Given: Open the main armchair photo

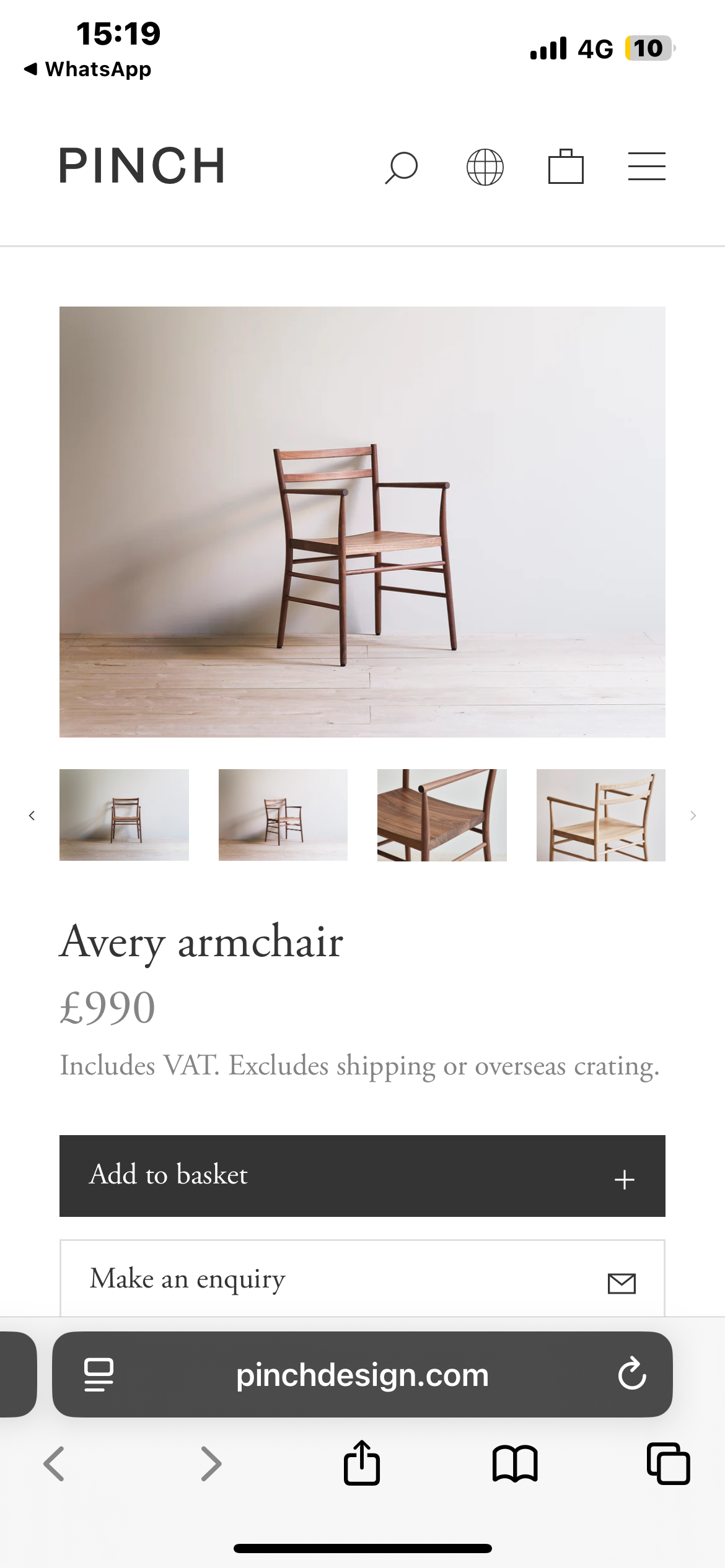Looking at the screenshot, I should pos(362,521).
